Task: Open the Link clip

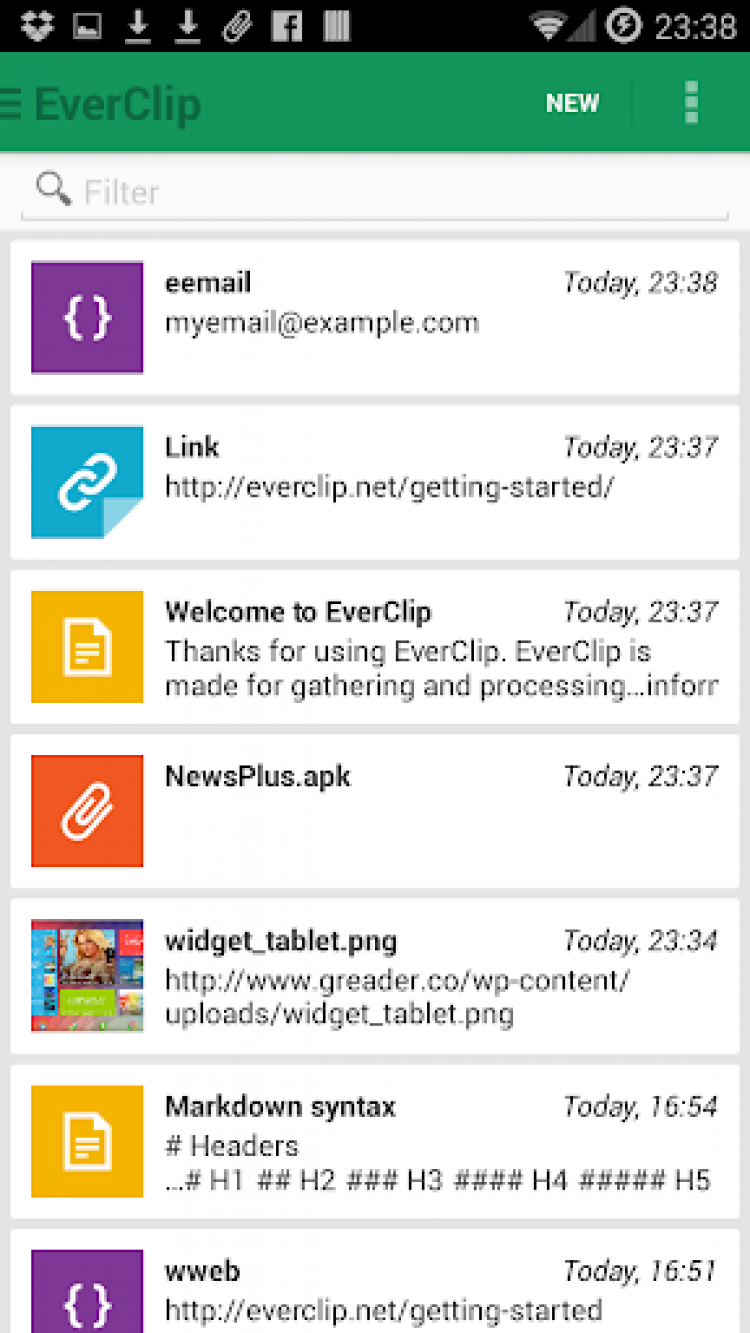Action: tap(375, 482)
